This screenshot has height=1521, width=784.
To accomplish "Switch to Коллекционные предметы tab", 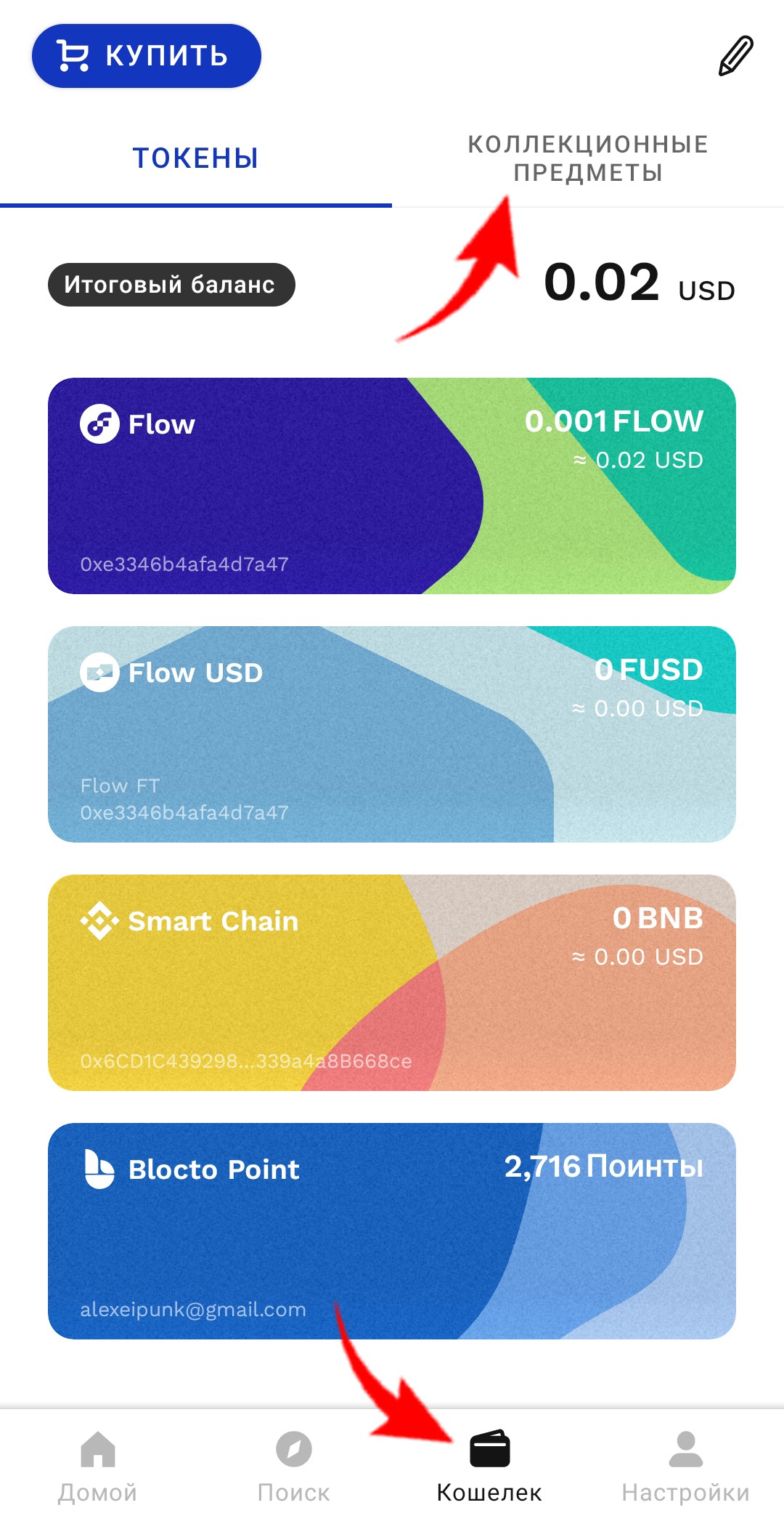I will [x=587, y=158].
